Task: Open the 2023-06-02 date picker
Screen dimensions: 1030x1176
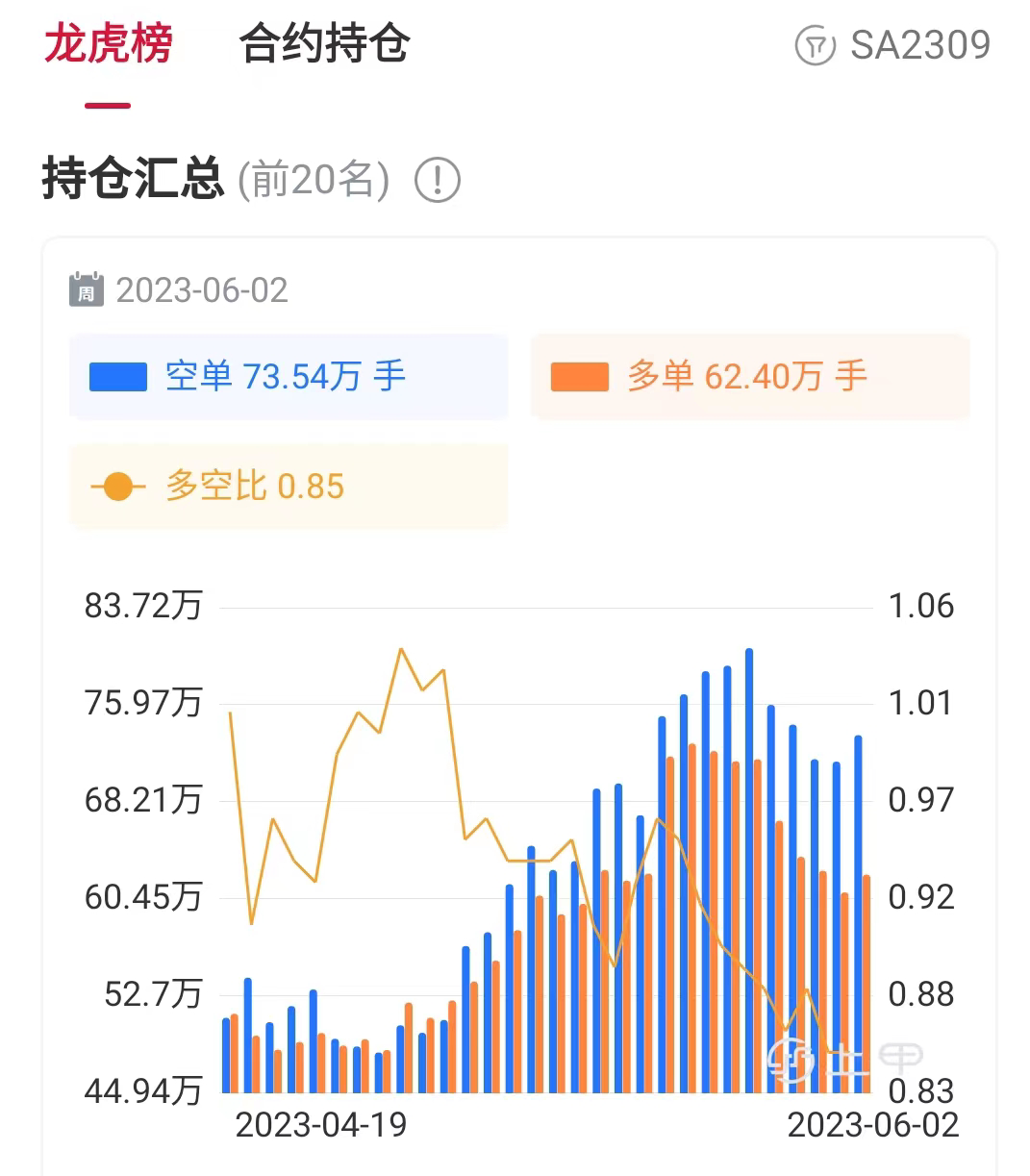Action: pyautogui.click(x=180, y=289)
